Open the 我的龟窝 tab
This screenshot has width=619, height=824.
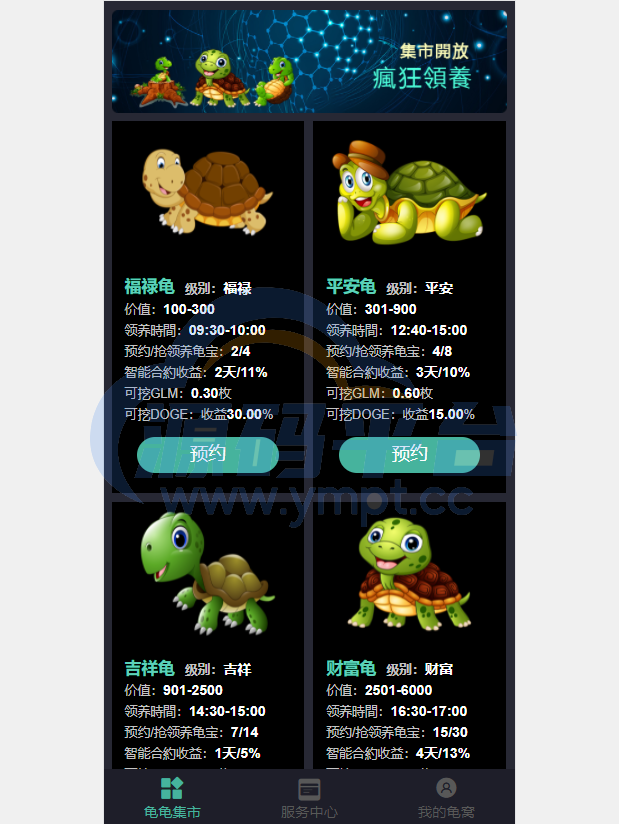pyautogui.click(x=446, y=798)
